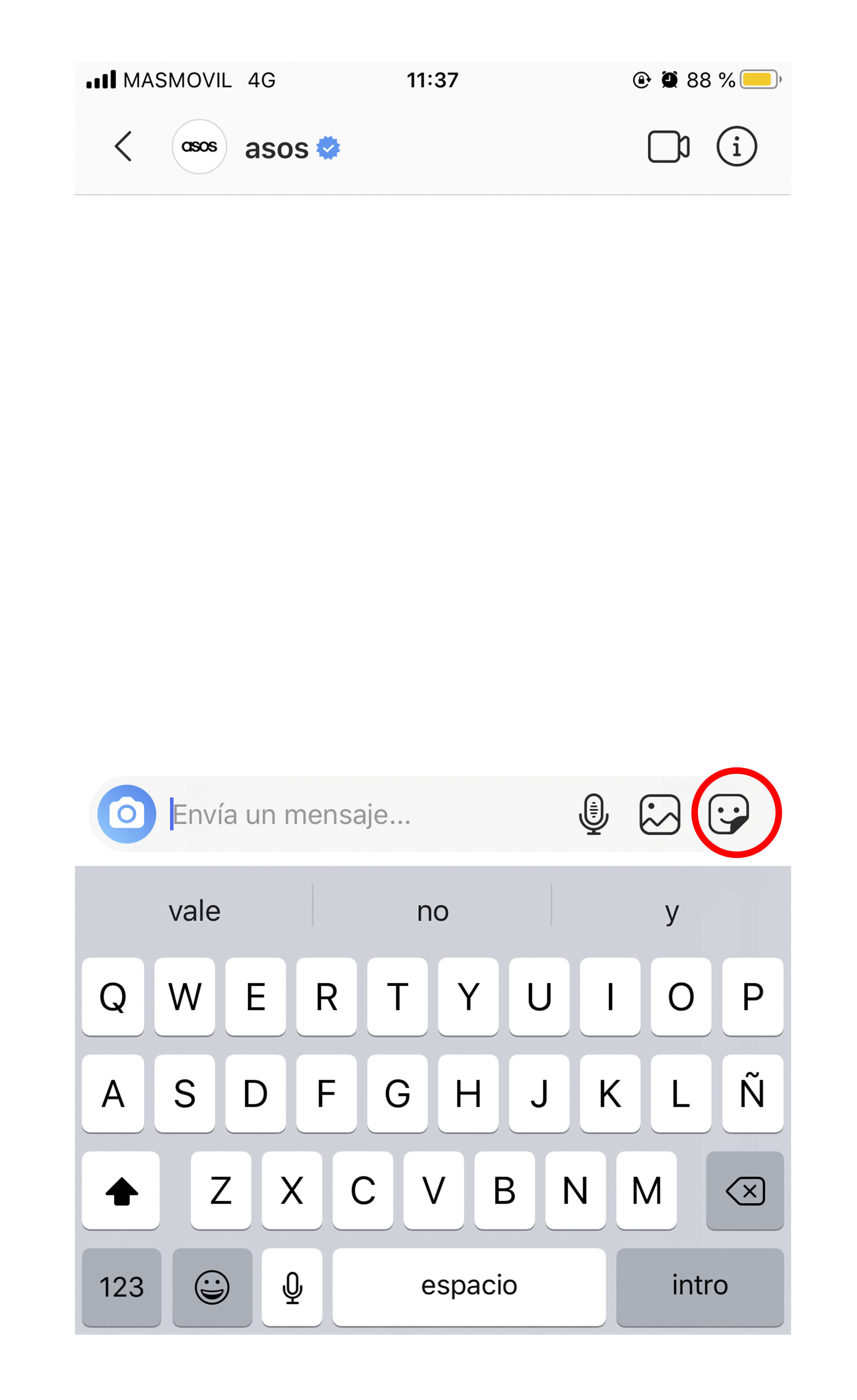Screen dimensions: 857x1400
Task: Start a video call with asos
Action: click(x=668, y=146)
